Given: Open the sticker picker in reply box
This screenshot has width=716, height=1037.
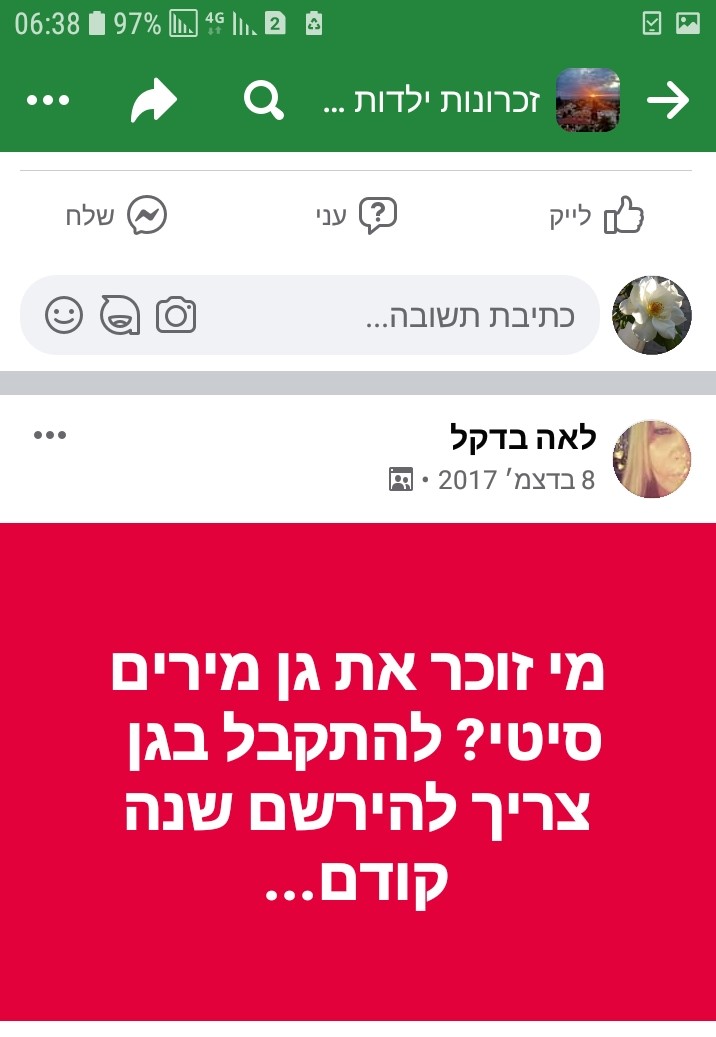Looking at the screenshot, I should point(120,315).
